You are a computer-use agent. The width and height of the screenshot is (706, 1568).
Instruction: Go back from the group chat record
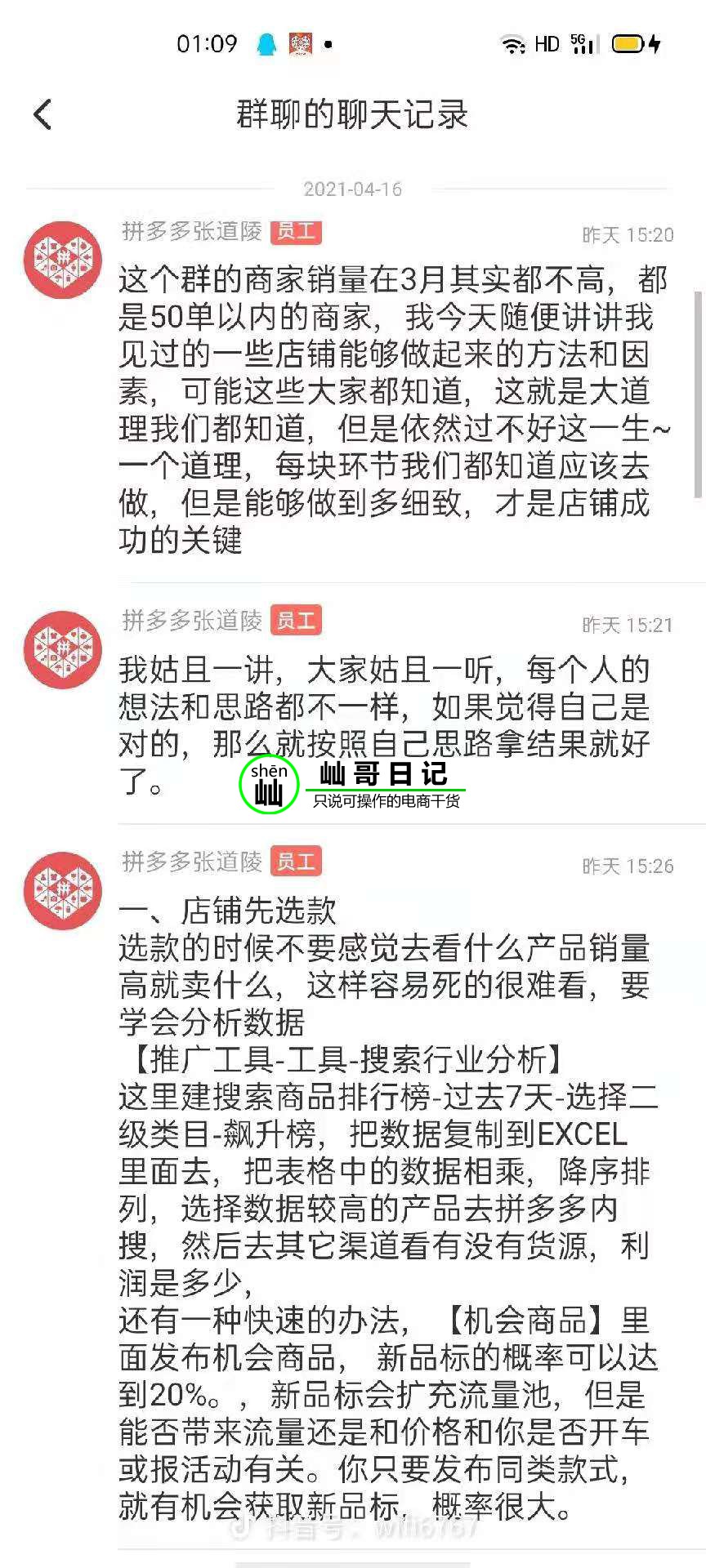pyautogui.click(x=42, y=114)
